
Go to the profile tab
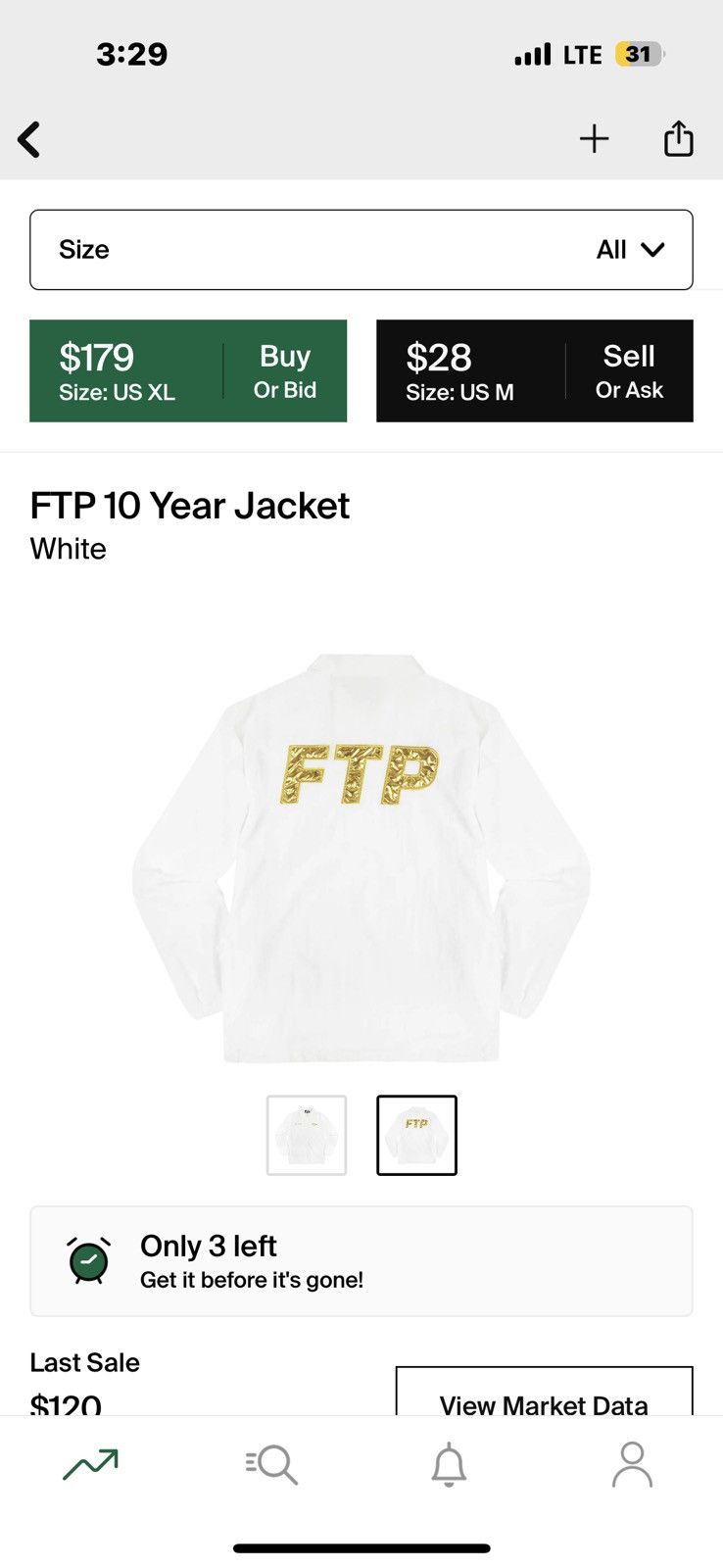point(632,1464)
